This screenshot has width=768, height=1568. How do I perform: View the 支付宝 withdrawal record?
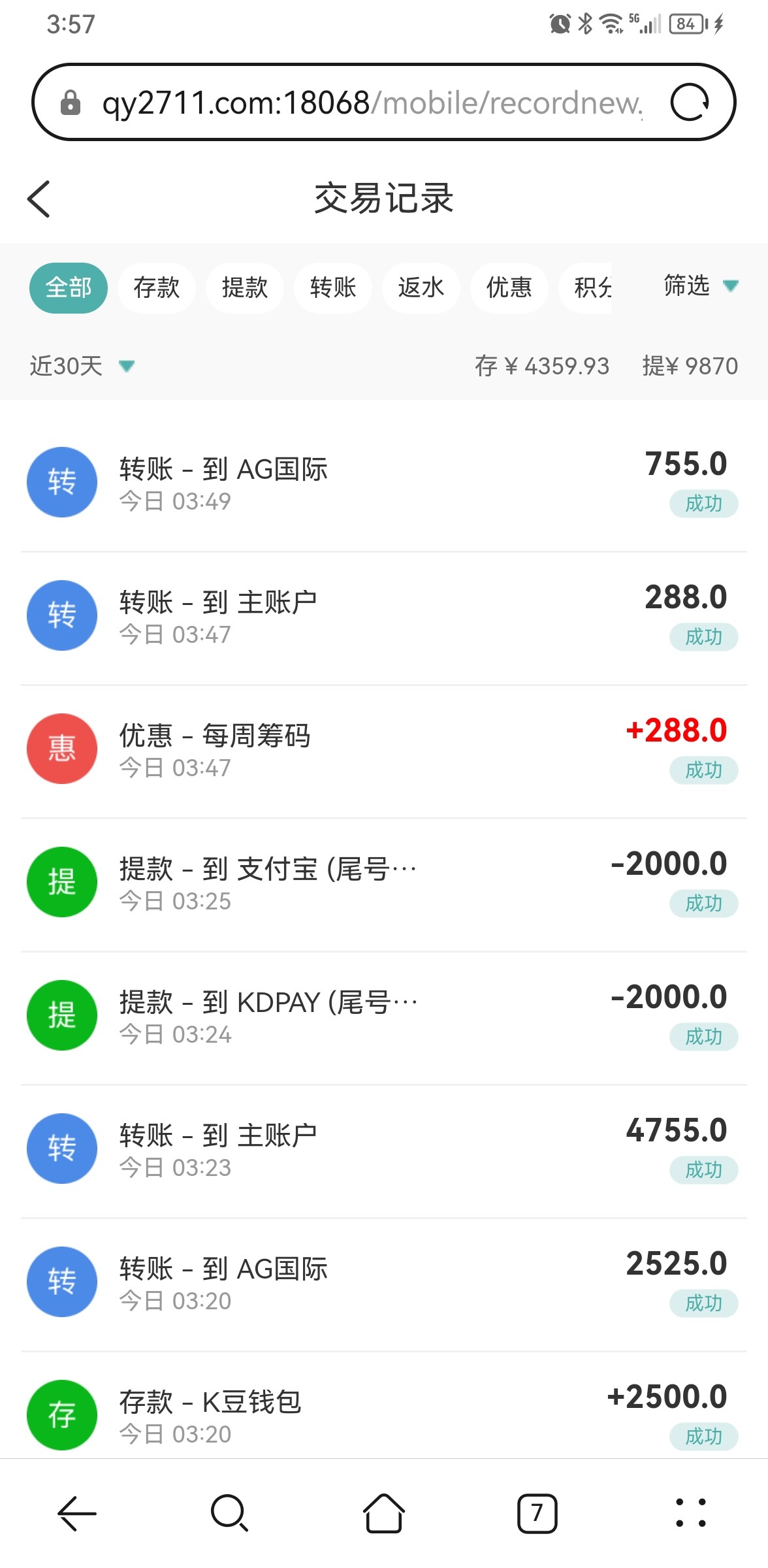click(384, 883)
